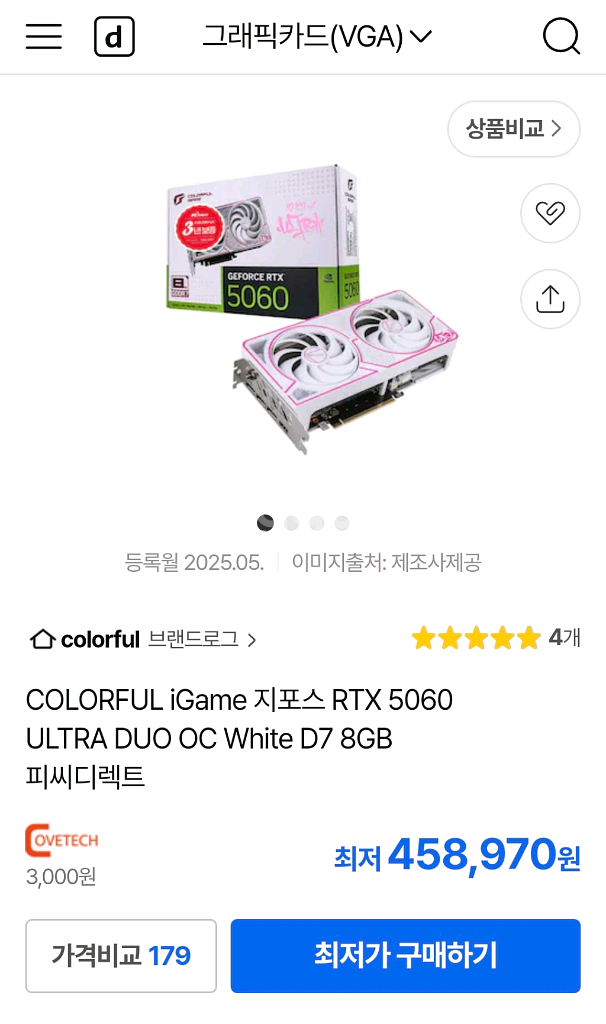Open the 가격비교 179 price comparison
Image resolution: width=606 pixels, height=1024 pixels.
click(x=121, y=956)
